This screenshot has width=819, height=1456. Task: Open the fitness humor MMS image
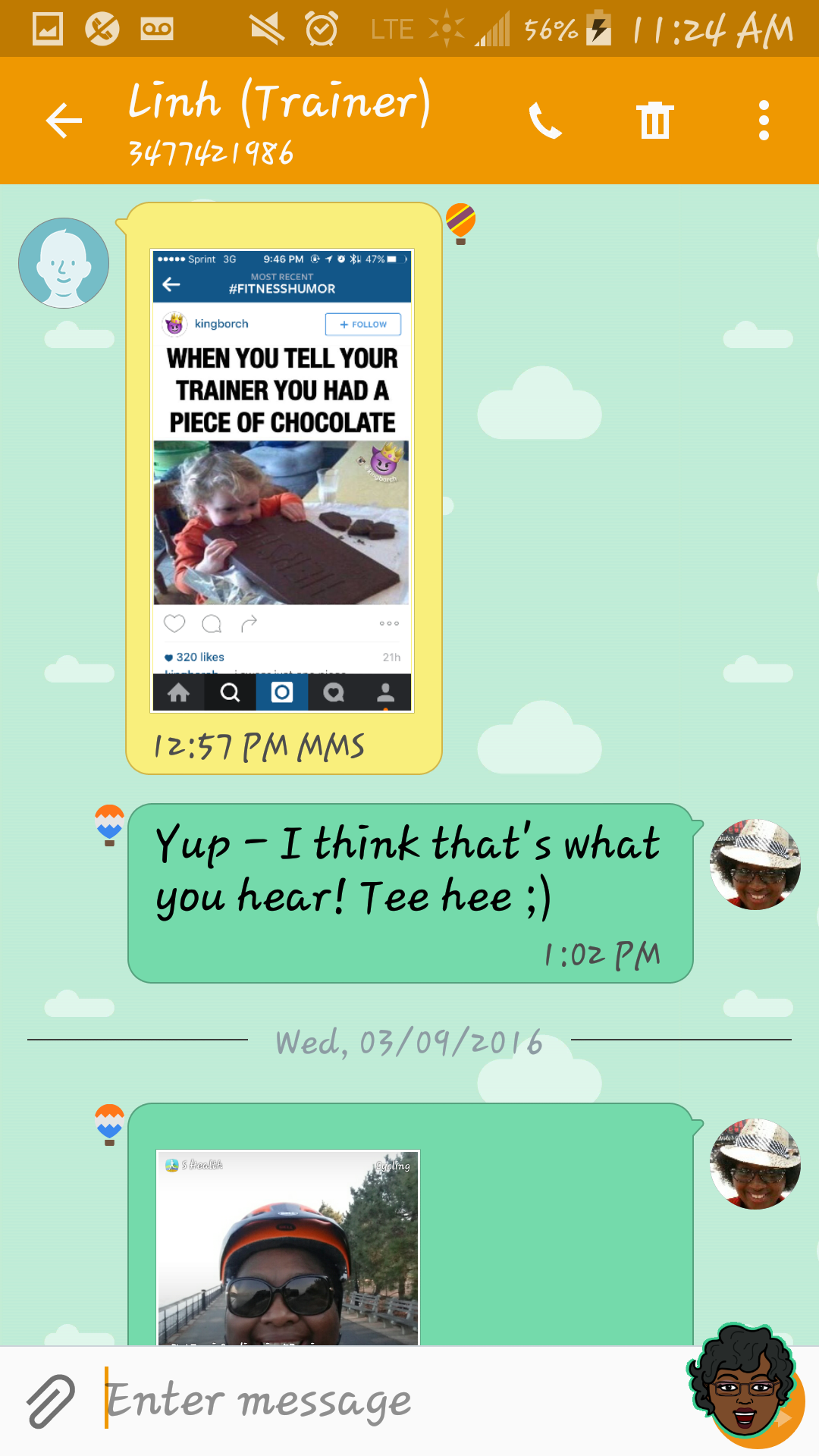pyautogui.click(x=282, y=480)
